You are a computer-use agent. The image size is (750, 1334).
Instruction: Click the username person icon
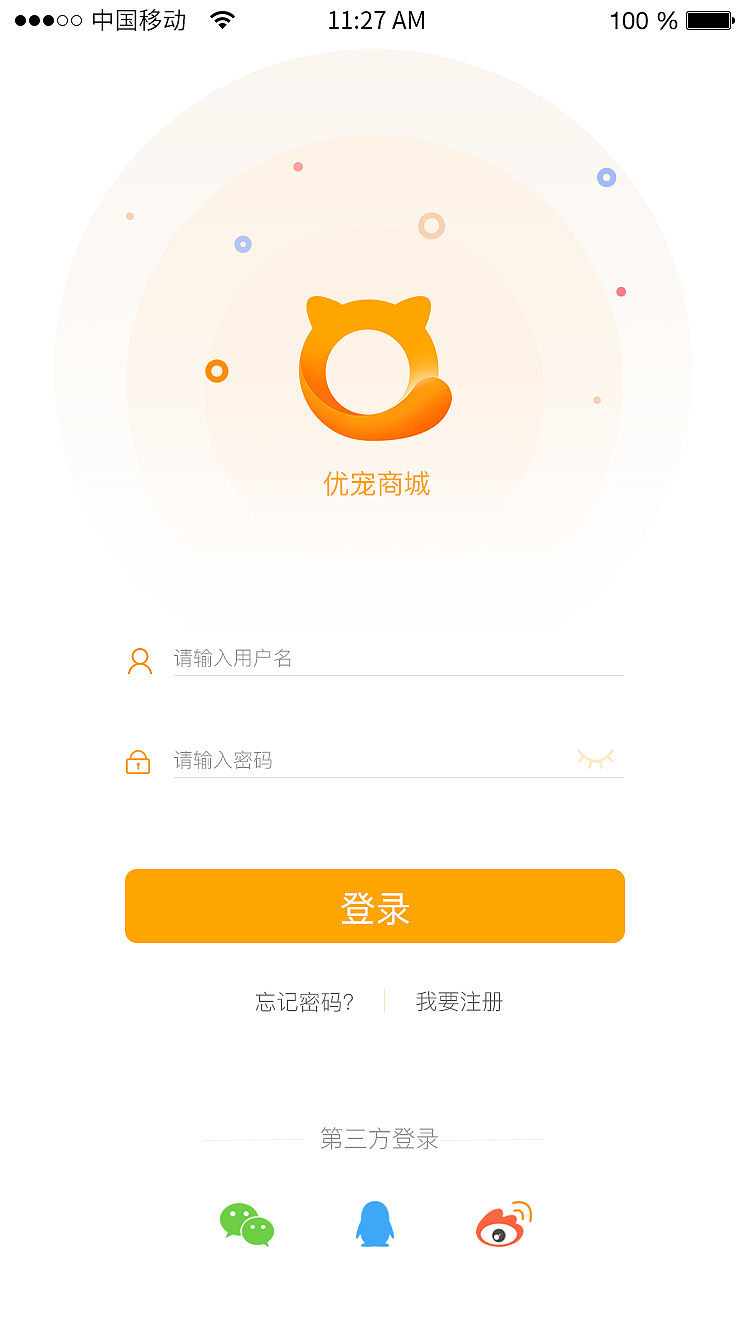[139, 660]
